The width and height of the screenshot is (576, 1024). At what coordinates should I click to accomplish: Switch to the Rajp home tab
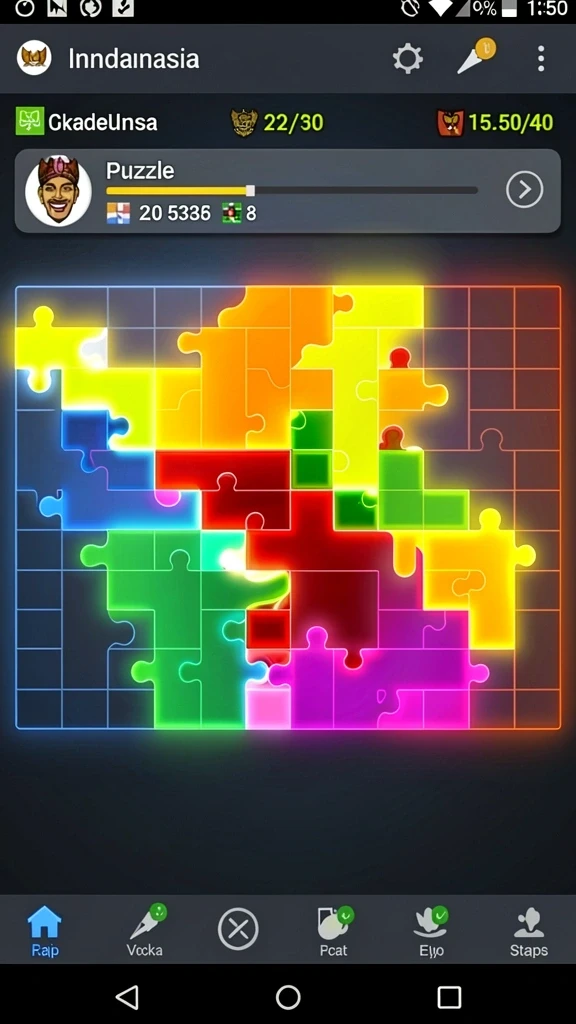[44, 931]
